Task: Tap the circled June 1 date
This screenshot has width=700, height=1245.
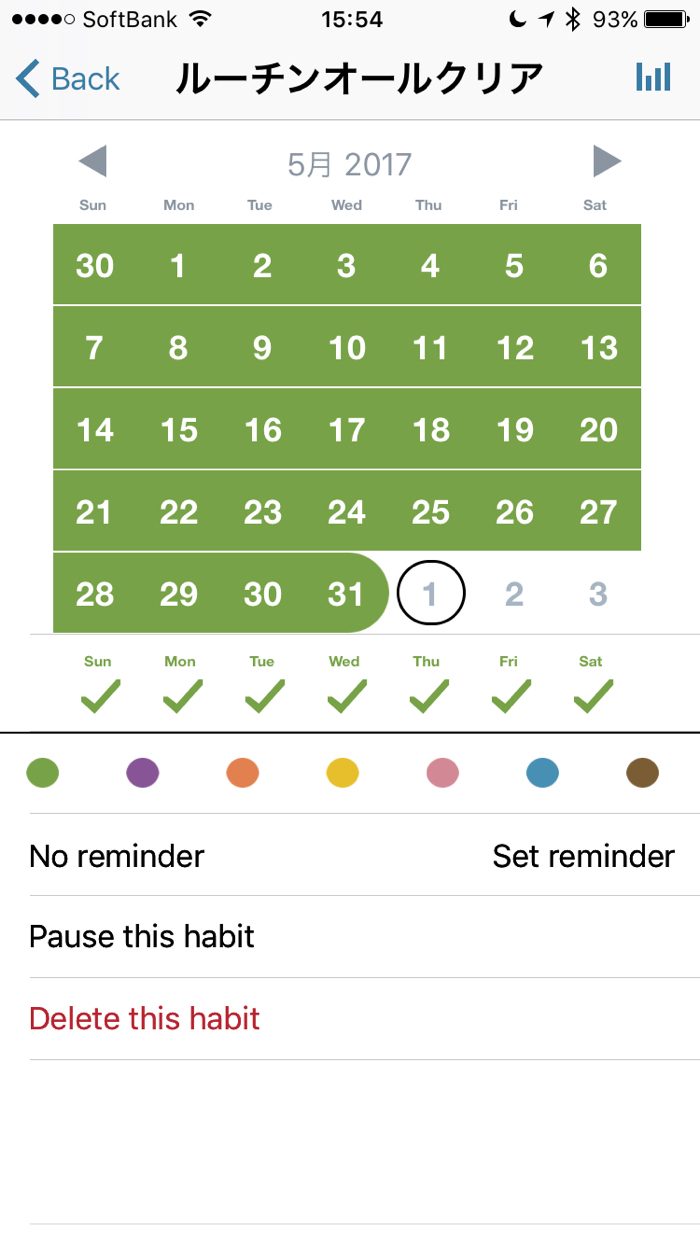Action: [430, 594]
